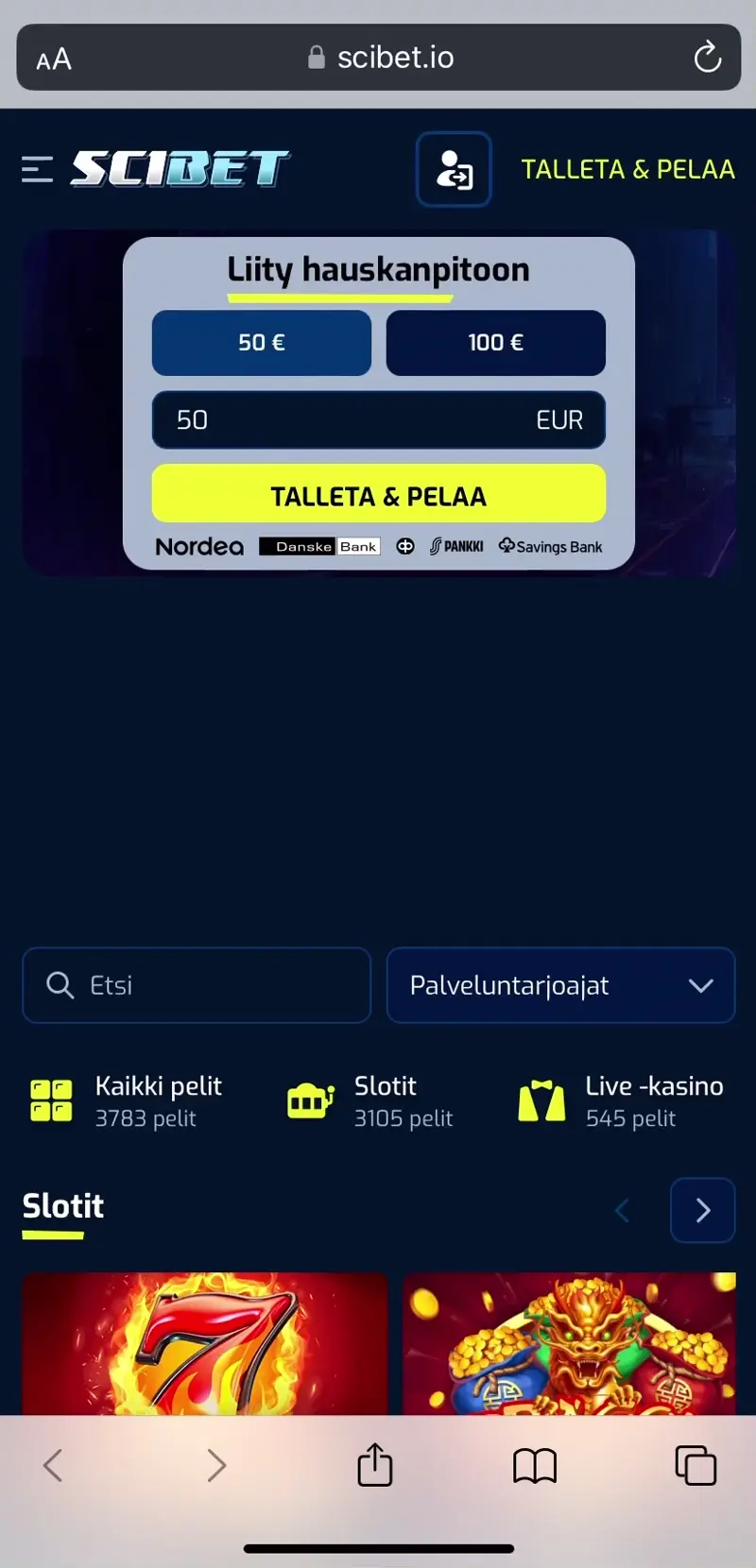Open the Live -kasino category tab
756x1568 pixels.
(652, 1086)
